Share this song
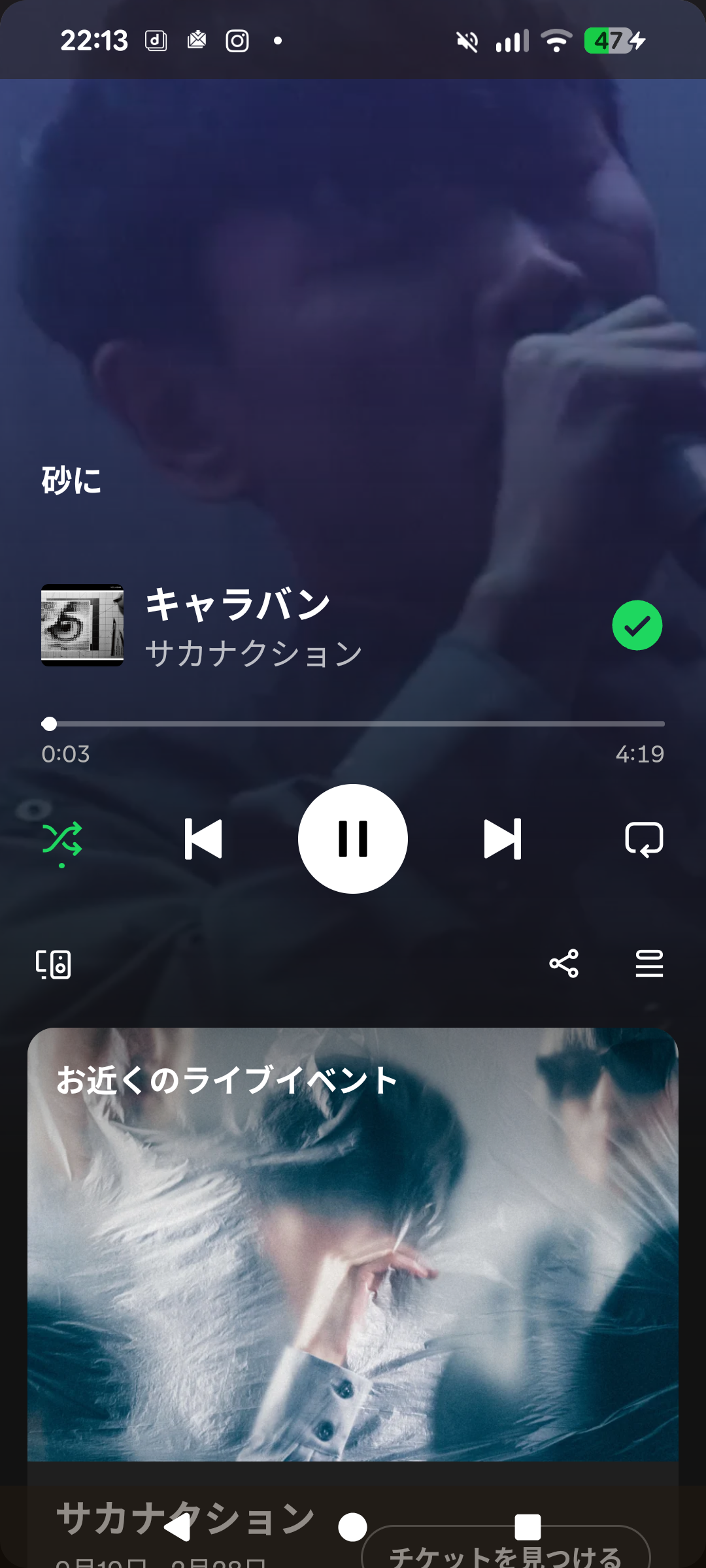Screen dimensions: 706x1568 coord(564,964)
